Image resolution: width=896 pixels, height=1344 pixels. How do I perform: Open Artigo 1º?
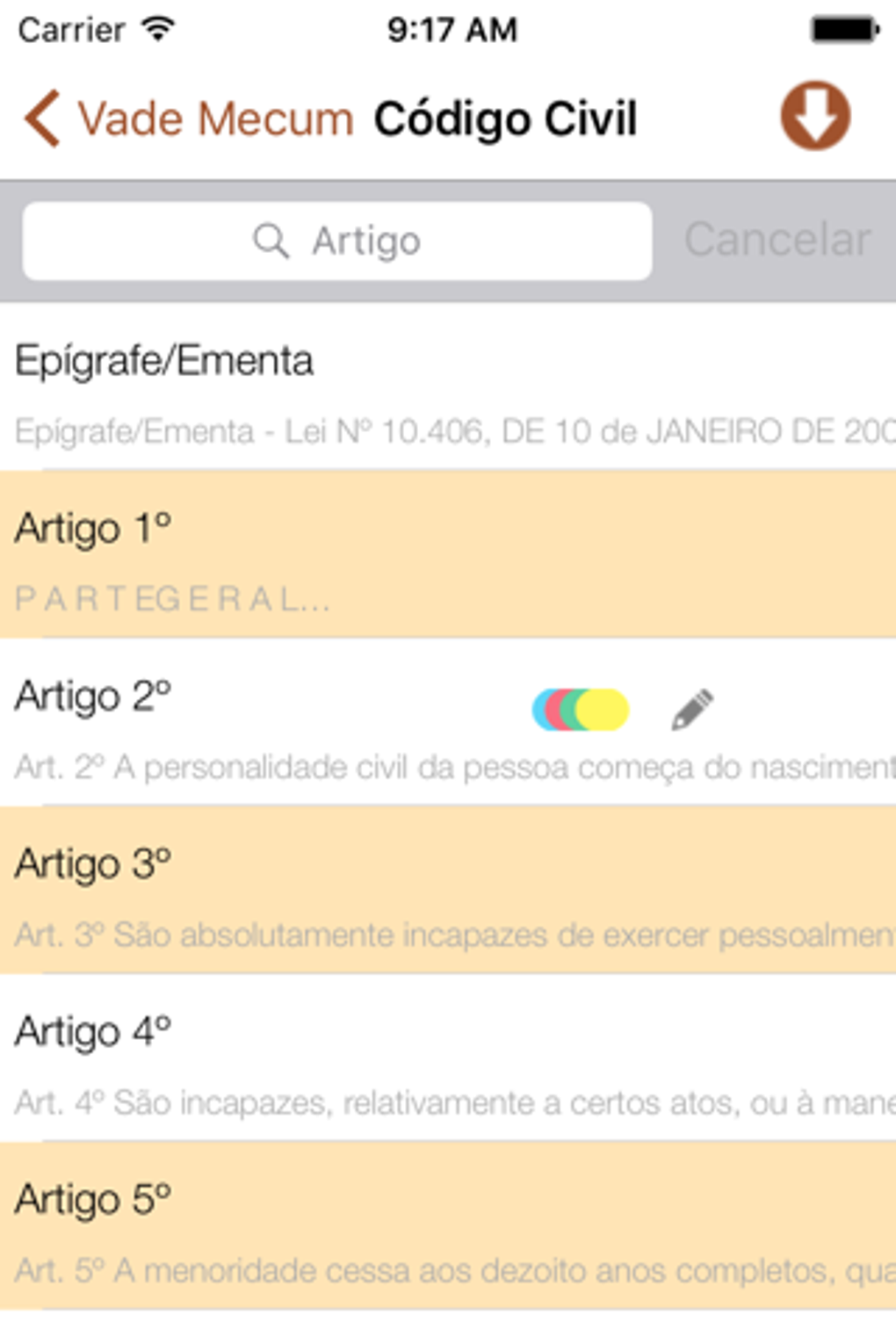click(351, 555)
